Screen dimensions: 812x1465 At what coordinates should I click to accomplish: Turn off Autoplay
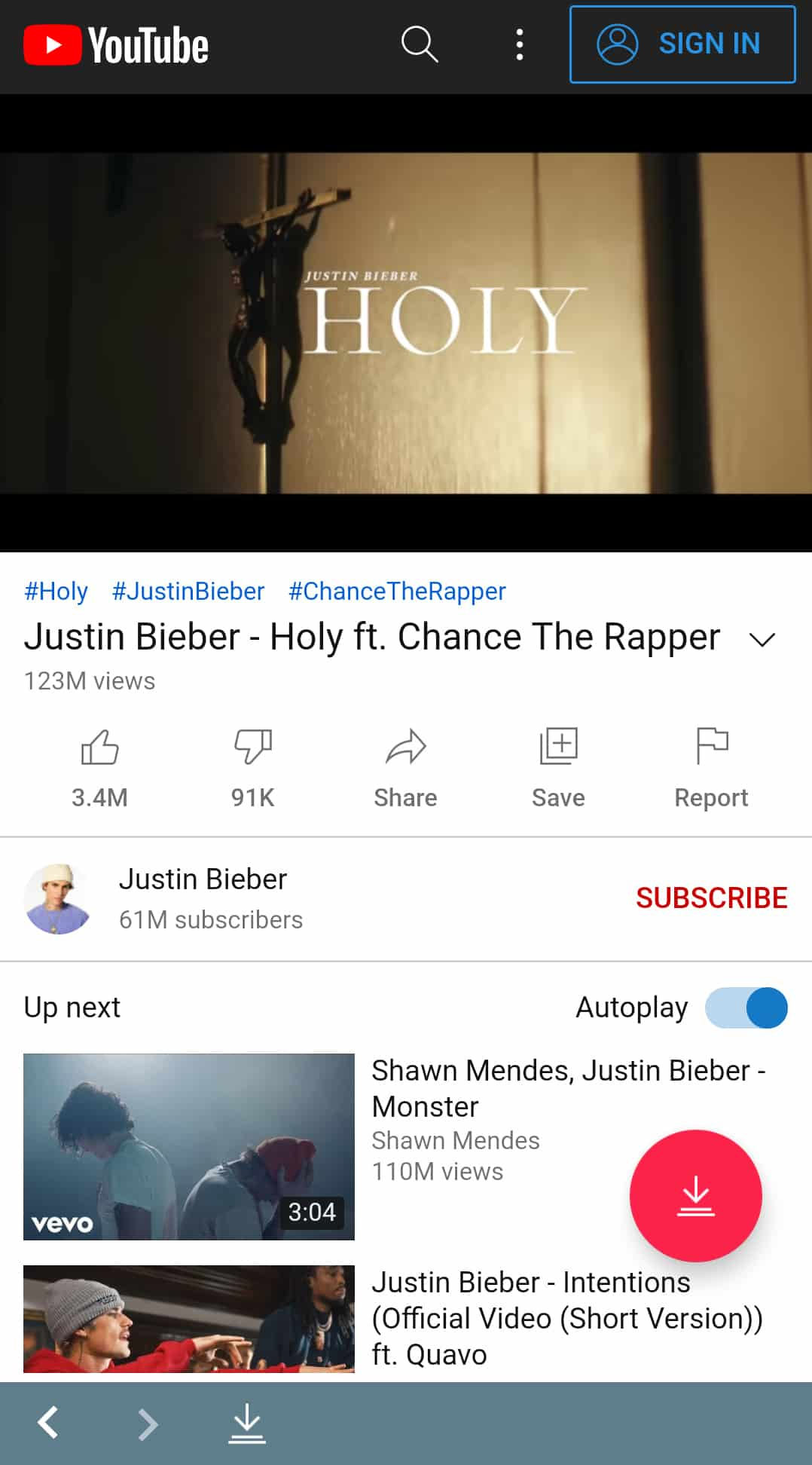(x=746, y=1008)
